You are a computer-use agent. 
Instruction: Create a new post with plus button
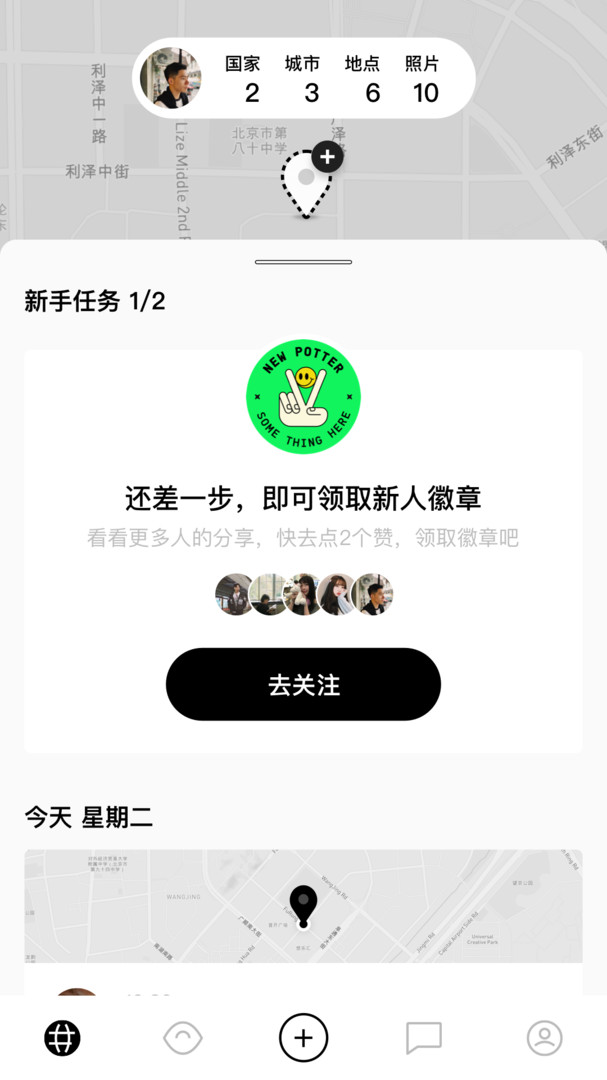point(303,1038)
